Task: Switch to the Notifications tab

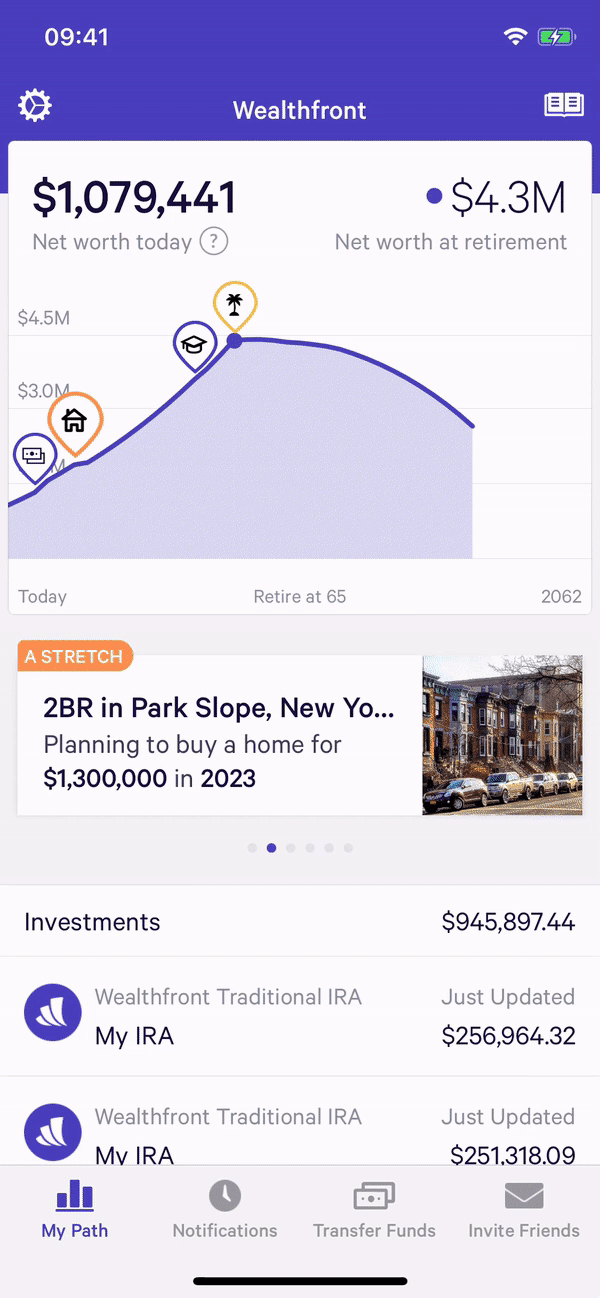Action: (225, 1210)
